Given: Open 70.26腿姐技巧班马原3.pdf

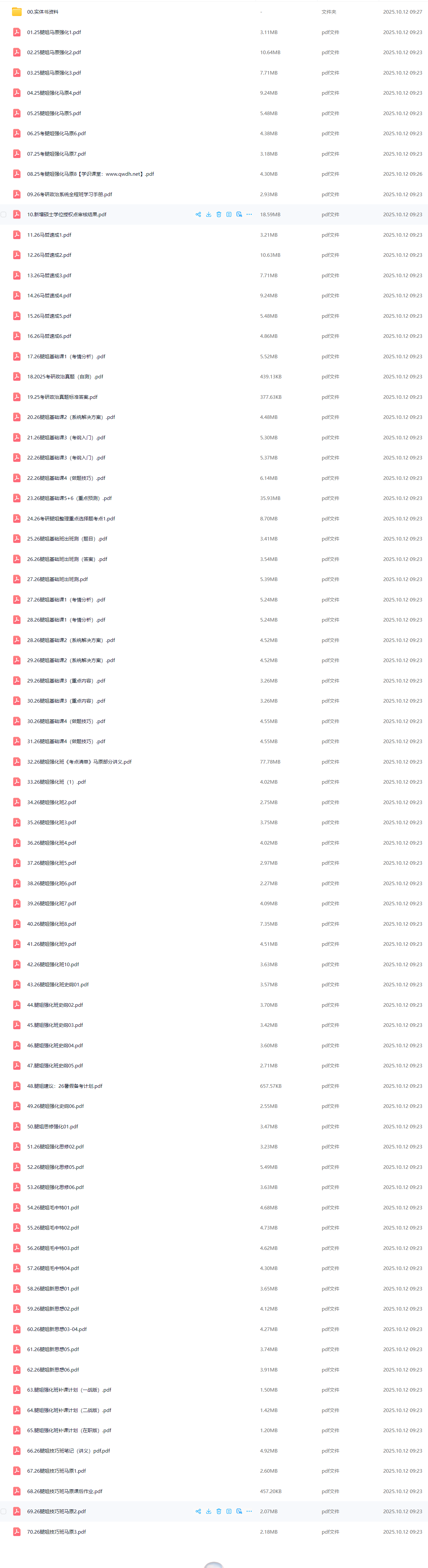Looking at the screenshot, I should (x=56, y=1531).
